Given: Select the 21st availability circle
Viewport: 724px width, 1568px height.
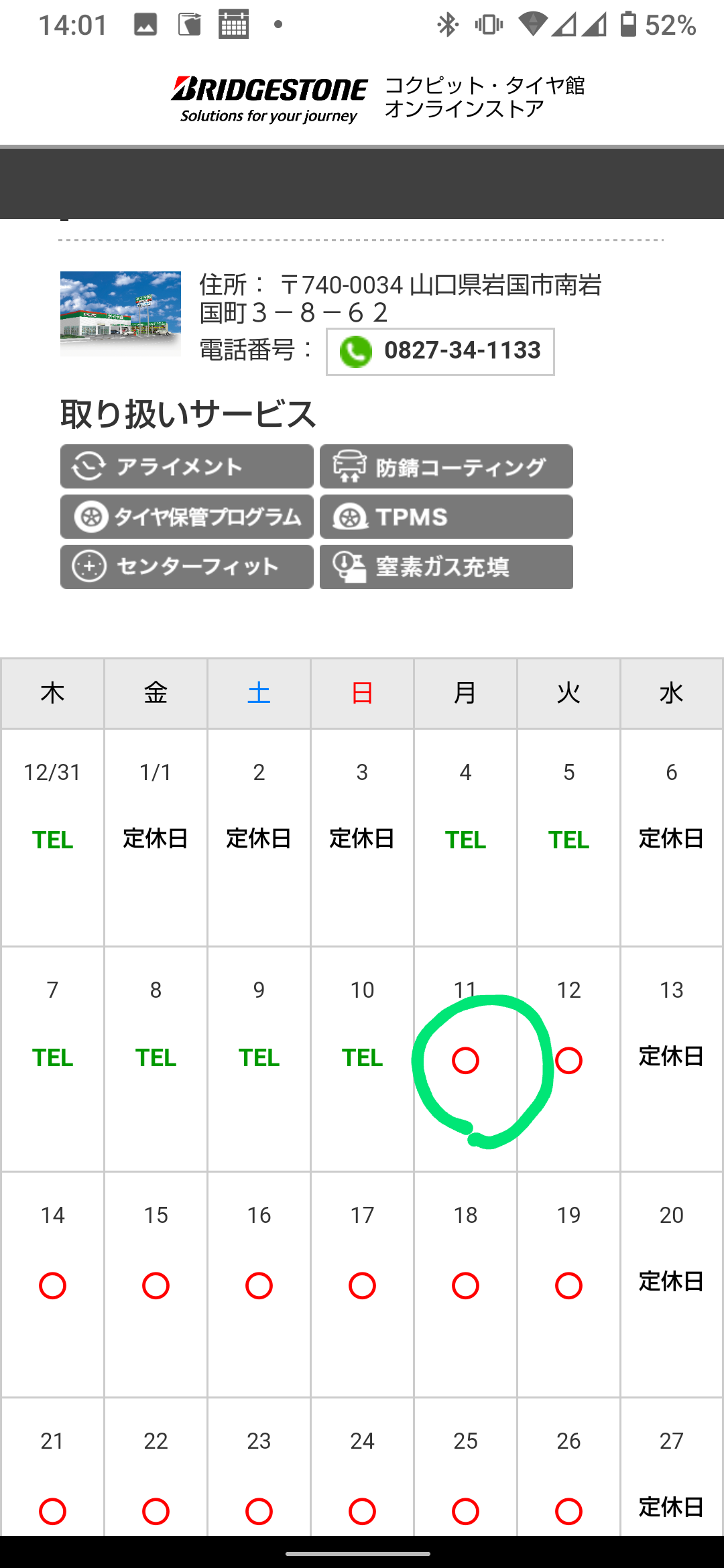Looking at the screenshot, I should coord(52,1512).
